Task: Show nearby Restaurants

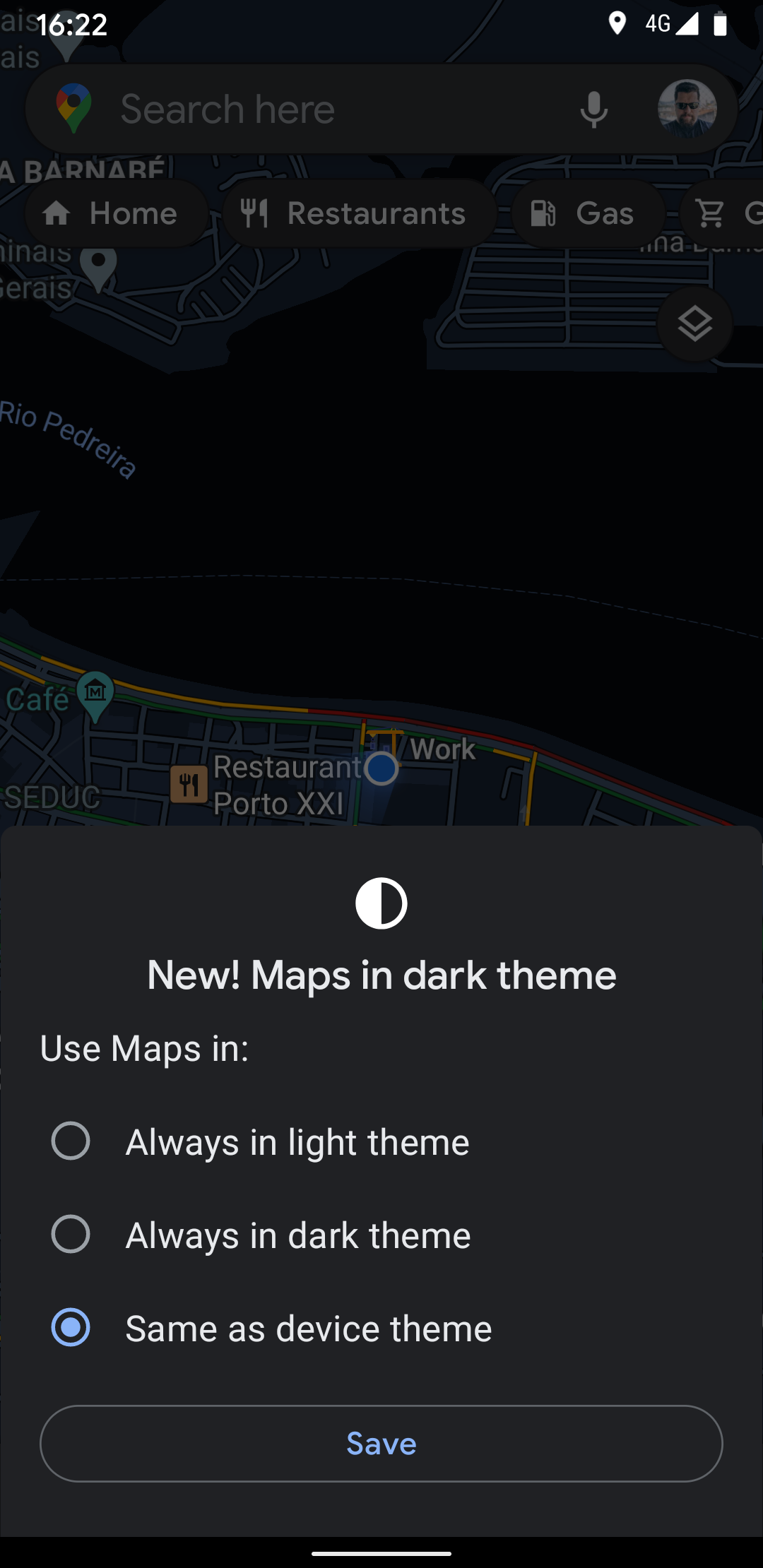Action: pyautogui.click(x=358, y=213)
